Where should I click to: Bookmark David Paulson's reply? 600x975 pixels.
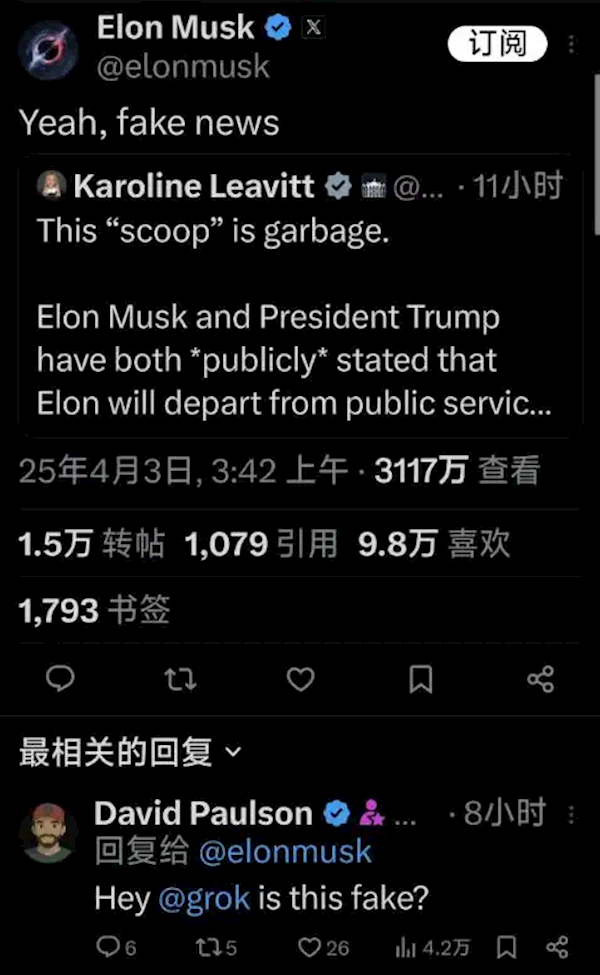point(507,948)
